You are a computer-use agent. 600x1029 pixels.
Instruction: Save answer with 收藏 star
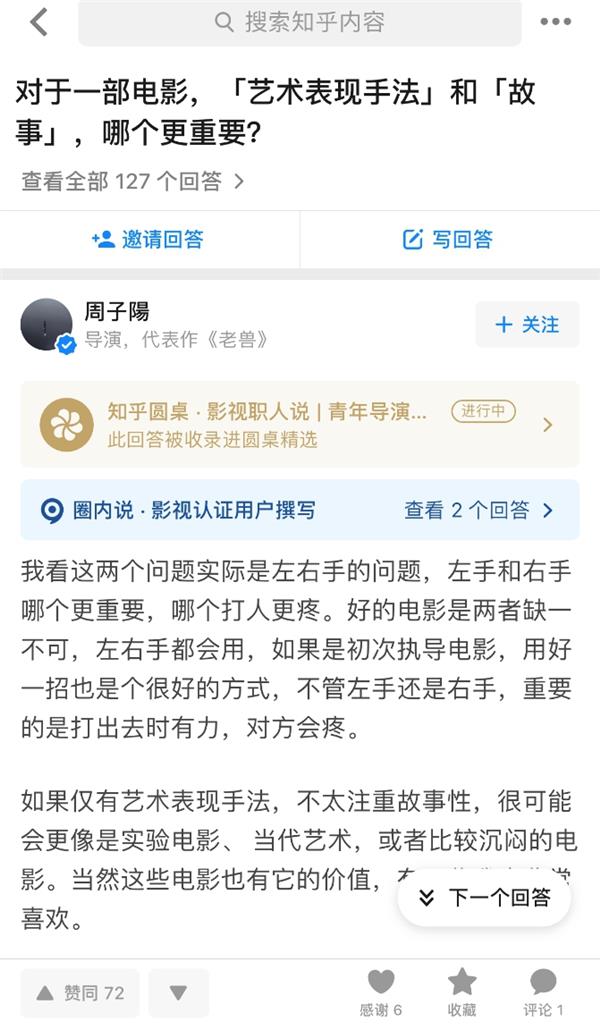coord(462,993)
